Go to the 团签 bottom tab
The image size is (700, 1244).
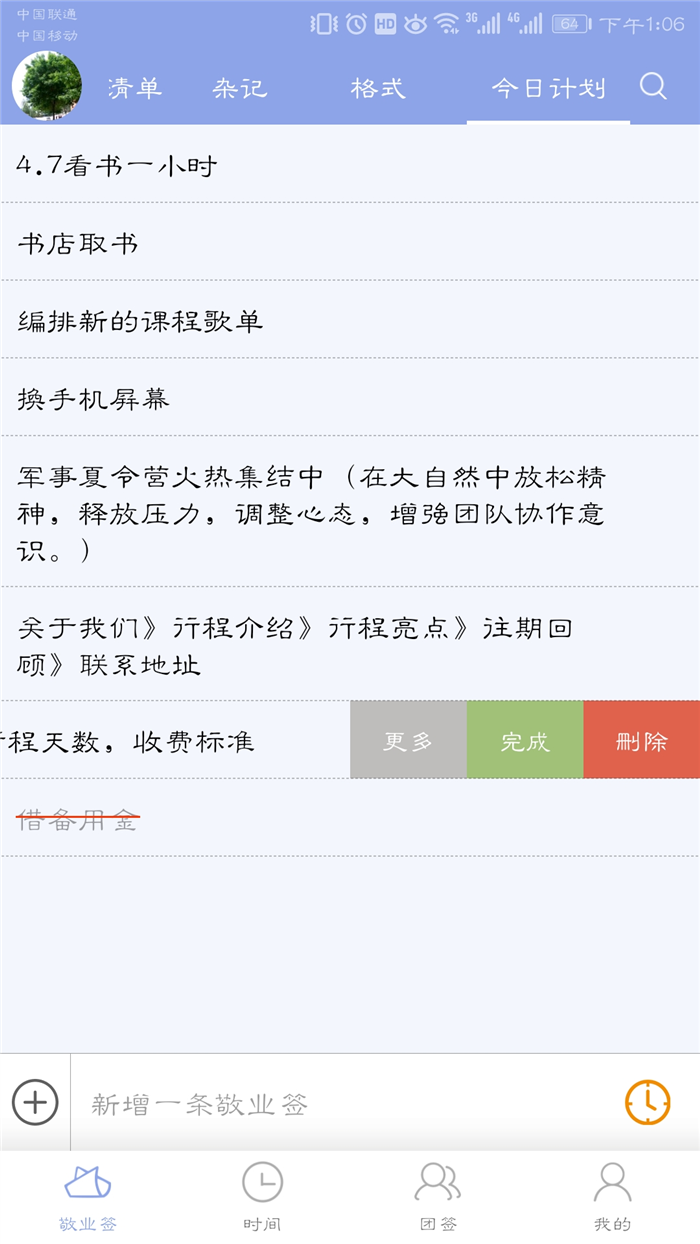click(x=438, y=1196)
